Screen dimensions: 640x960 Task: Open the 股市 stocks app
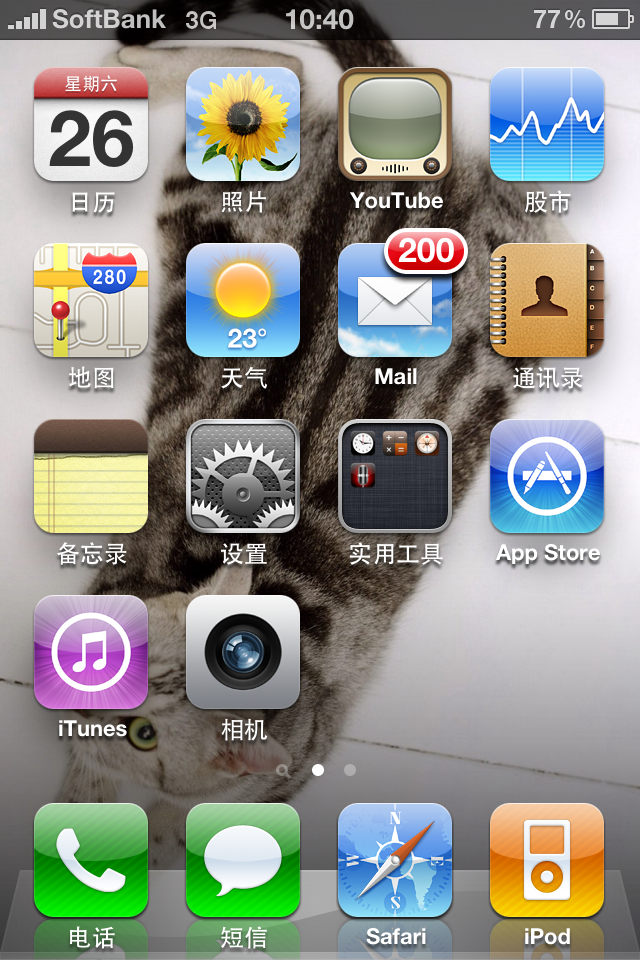coord(547,125)
